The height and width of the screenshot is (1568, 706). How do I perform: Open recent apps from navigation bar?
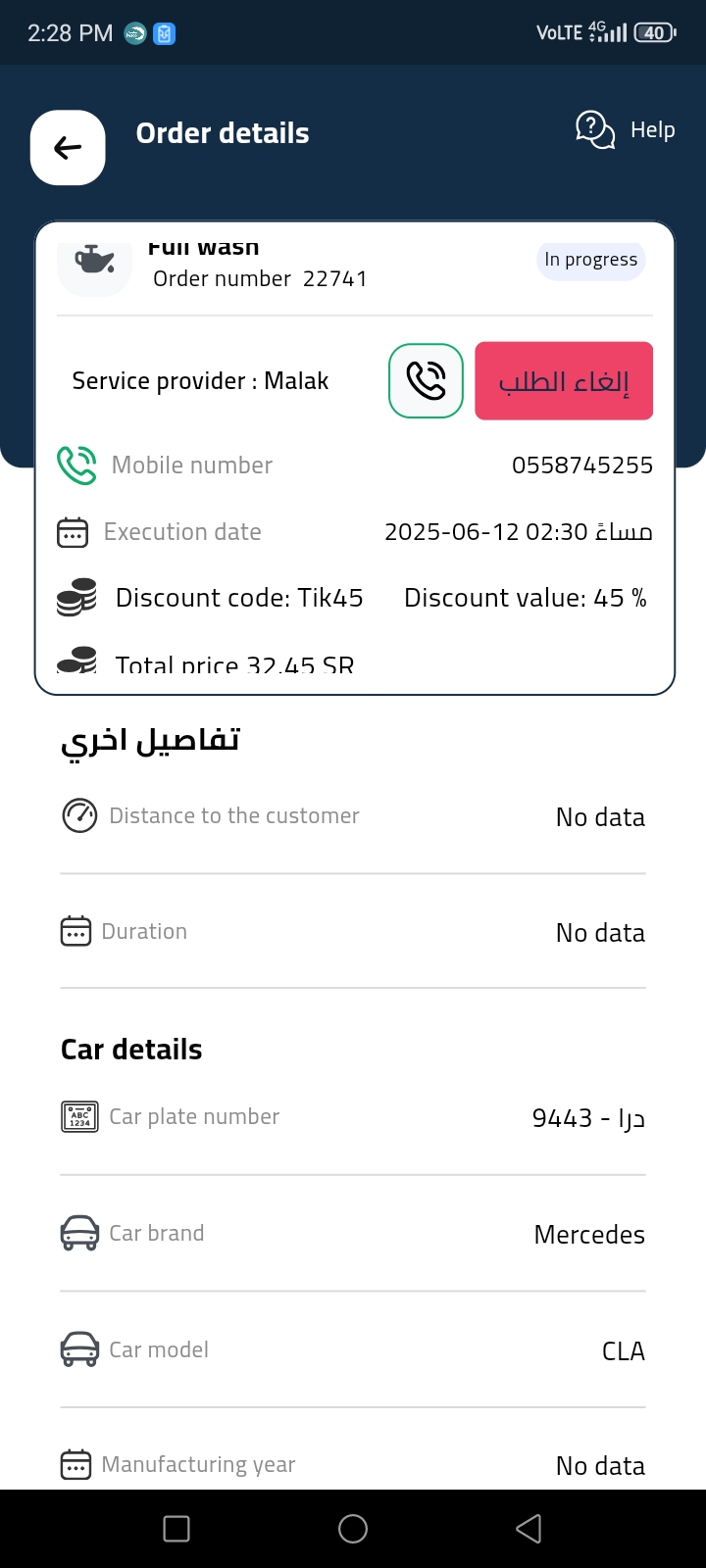click(x=176, y=1529)
